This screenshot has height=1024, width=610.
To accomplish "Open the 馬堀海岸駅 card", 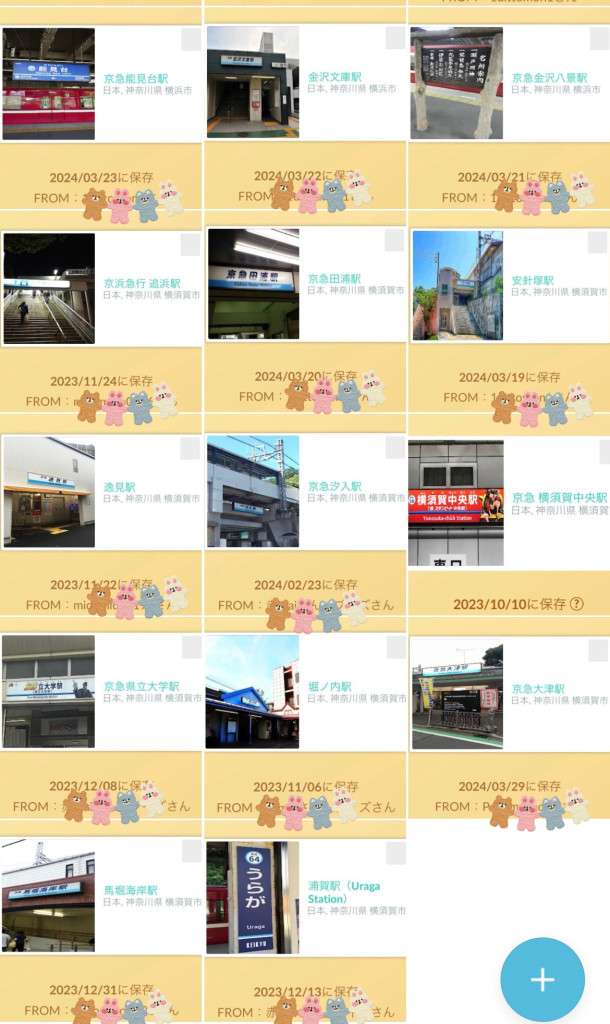I will pos(131,890).
